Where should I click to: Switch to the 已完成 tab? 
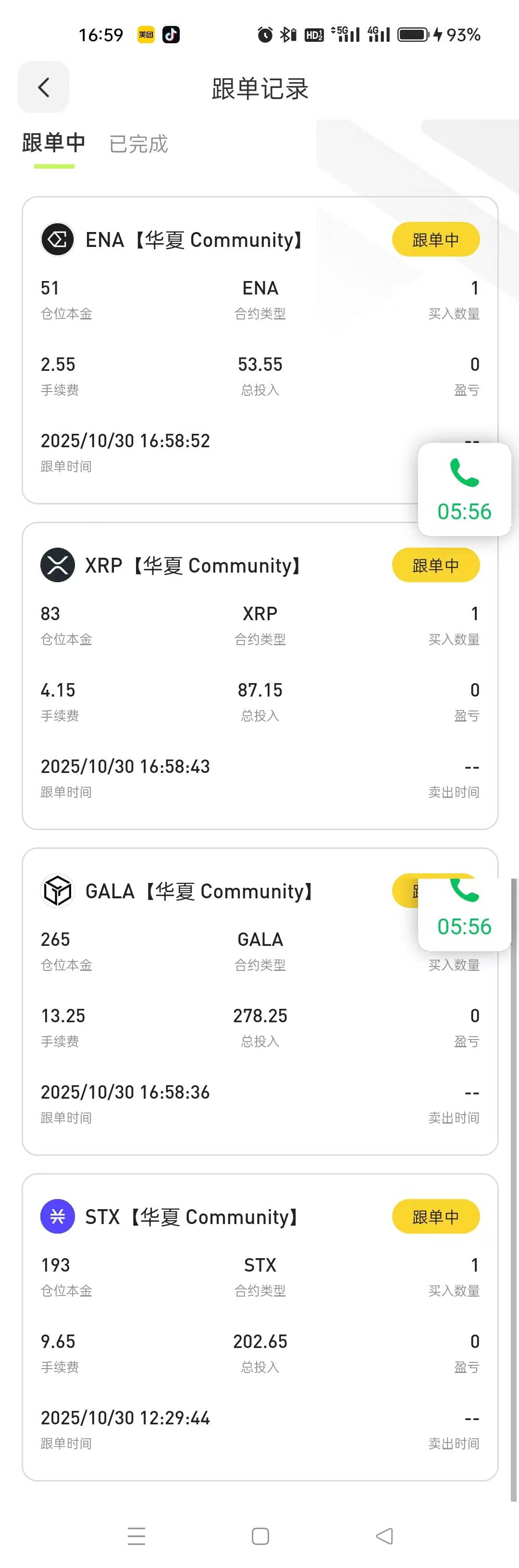[x=138, y=144]
